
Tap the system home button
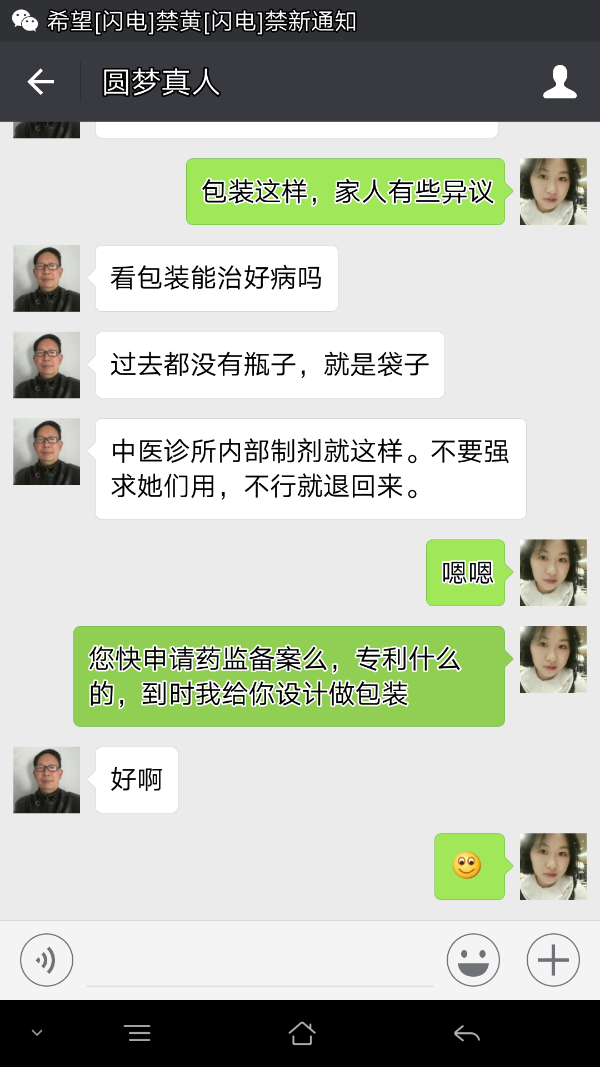(x=301, y=1033)
